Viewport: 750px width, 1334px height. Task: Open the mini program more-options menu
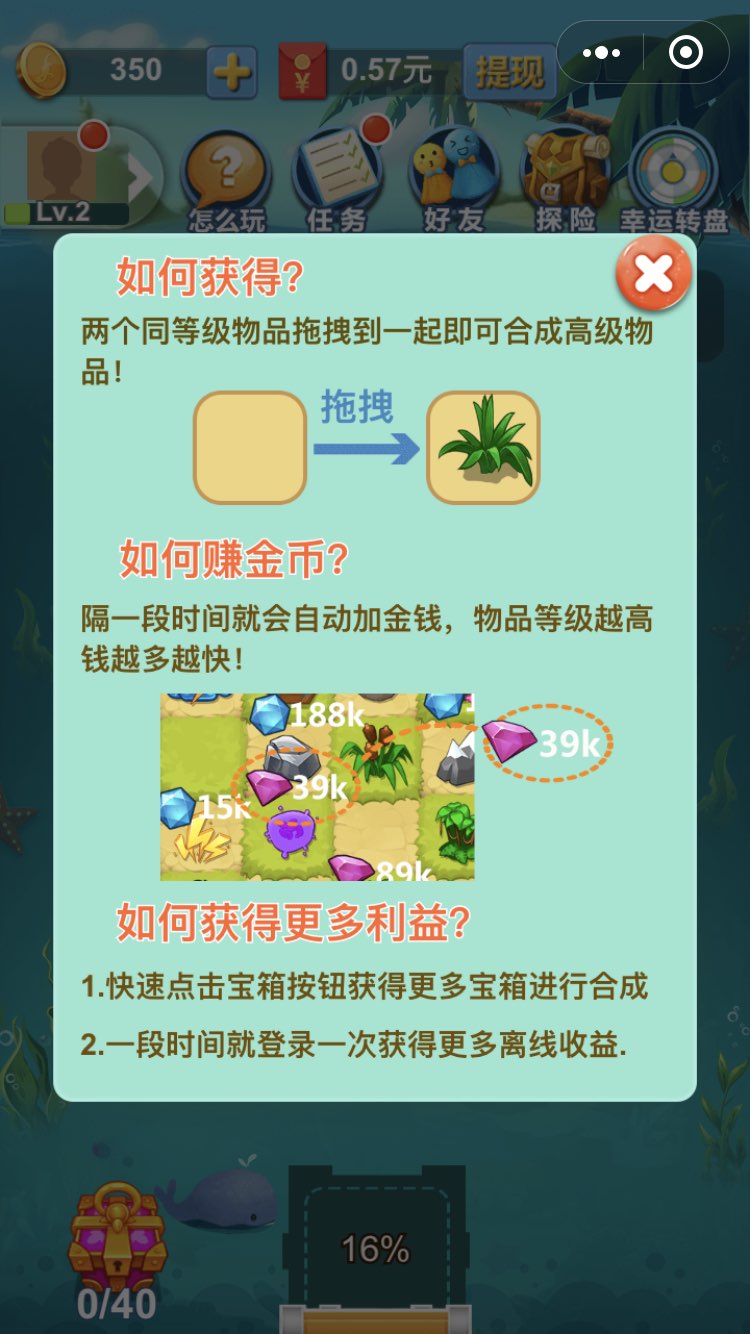point(601,53)
